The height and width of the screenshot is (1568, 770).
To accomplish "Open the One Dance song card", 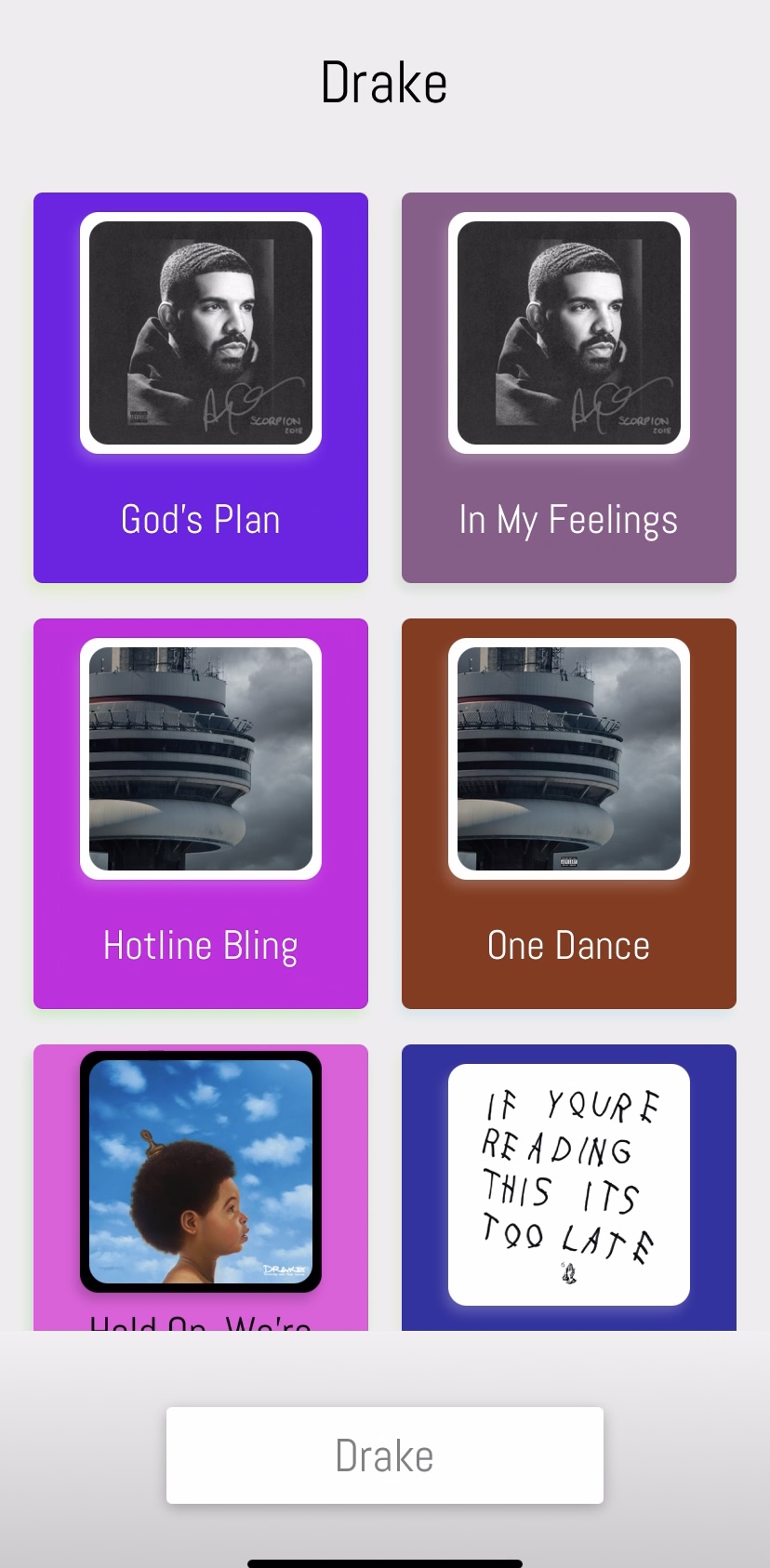I will tap(568, 813).
